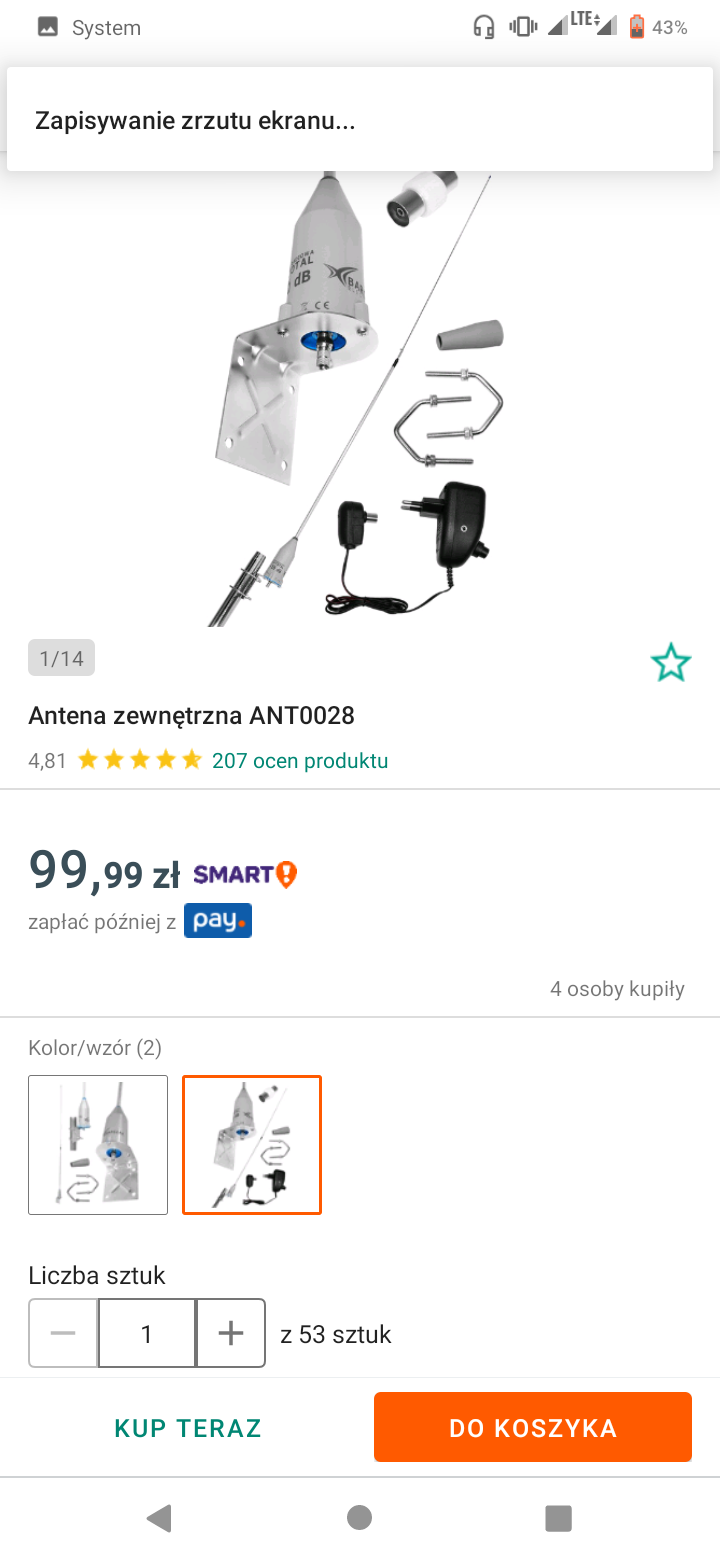
Task: Select the second Kolor/wzór variant with power adapter
Action: [252, 1145]
